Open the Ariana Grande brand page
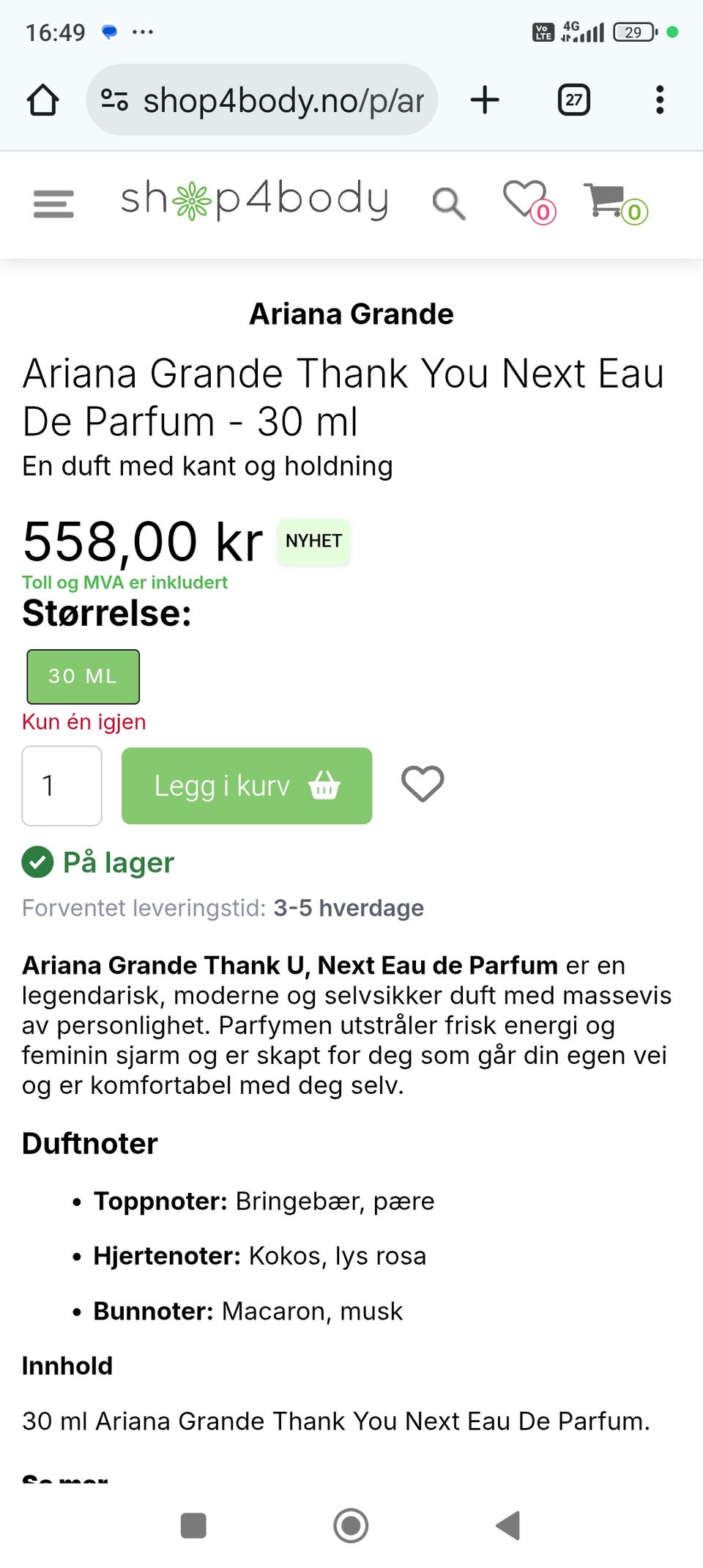703x1568 pixels. [351, 314]
